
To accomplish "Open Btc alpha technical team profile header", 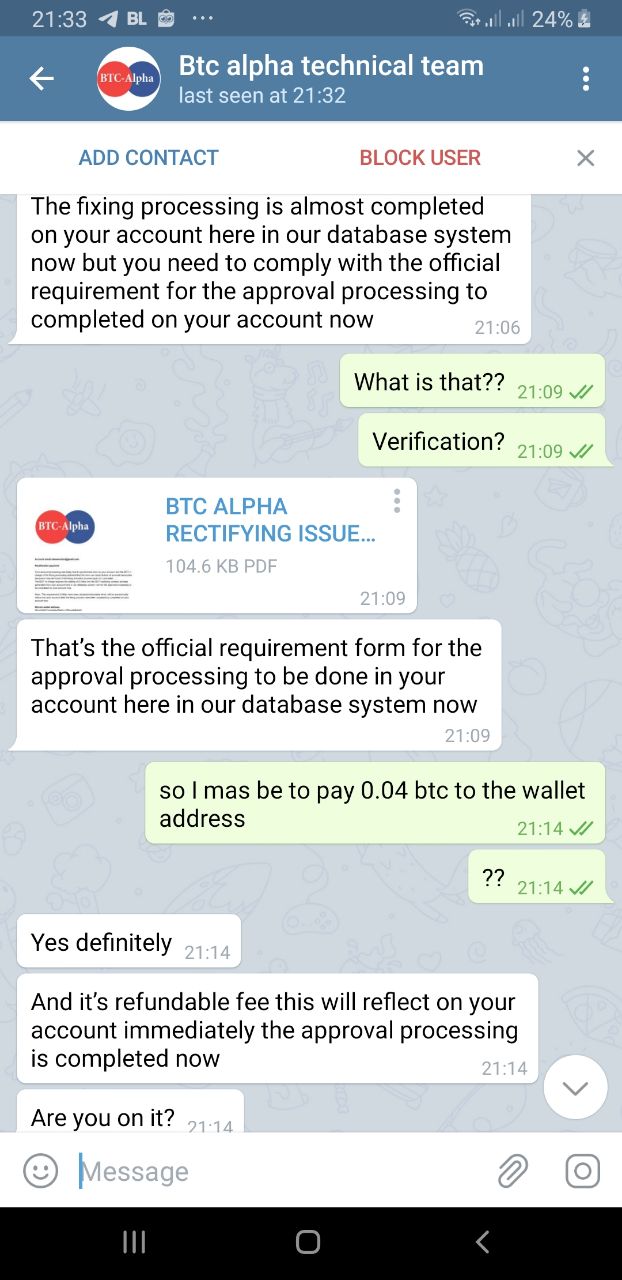I will point(330,79).
